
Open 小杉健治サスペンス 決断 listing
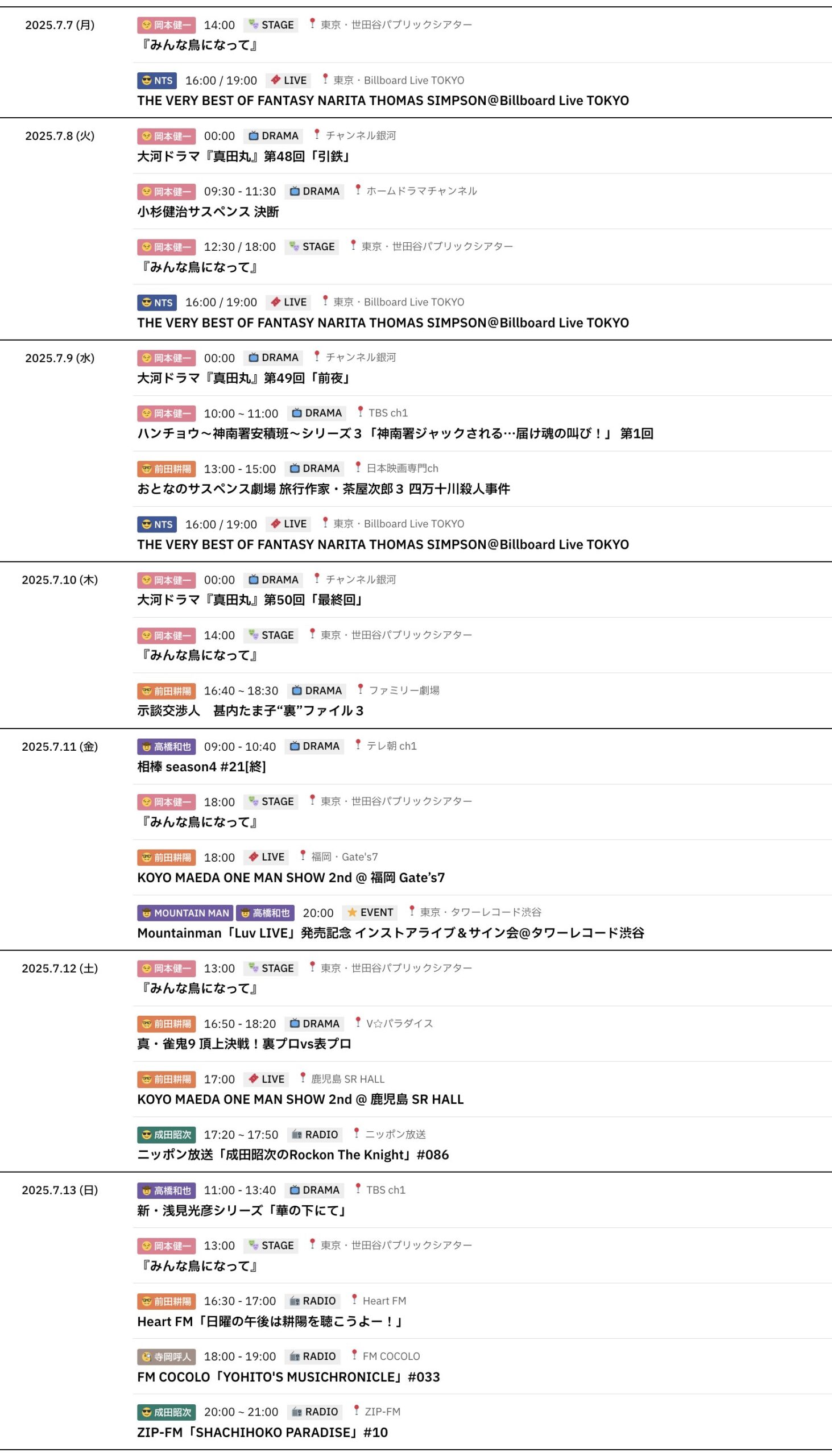[x=208, y=212]
